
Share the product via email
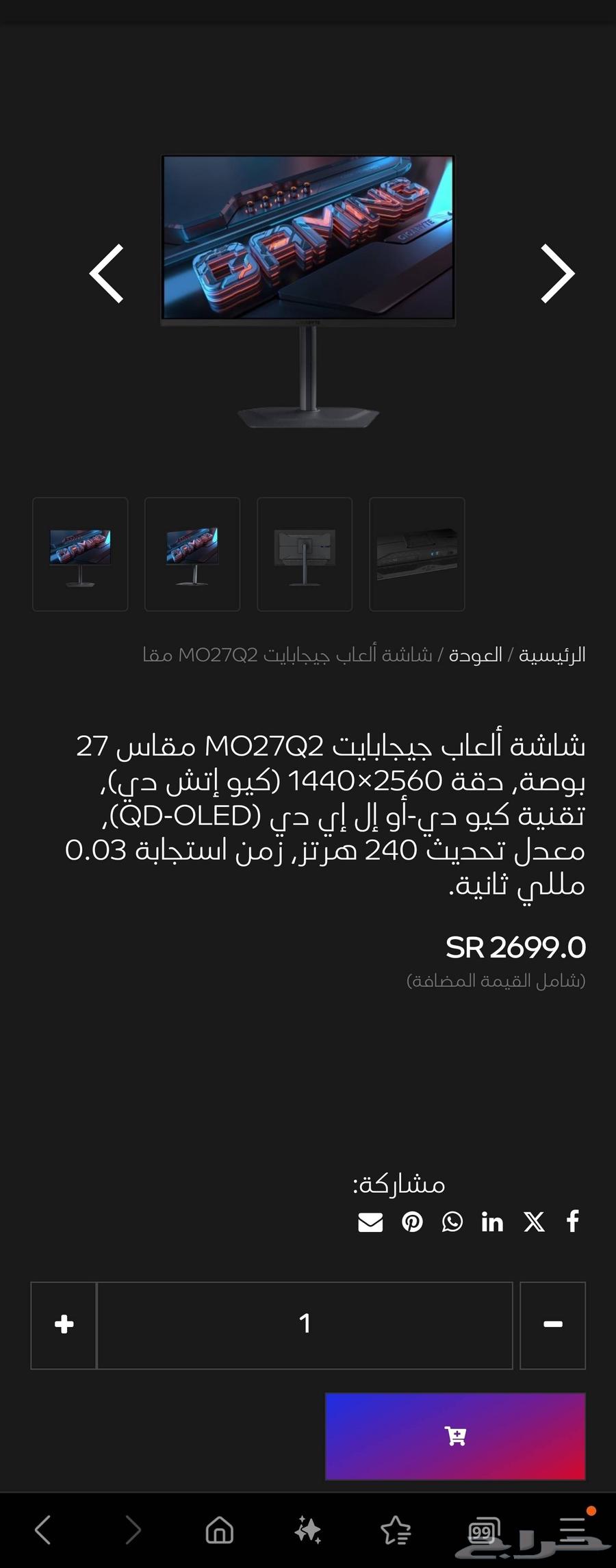click(370, 1222)
